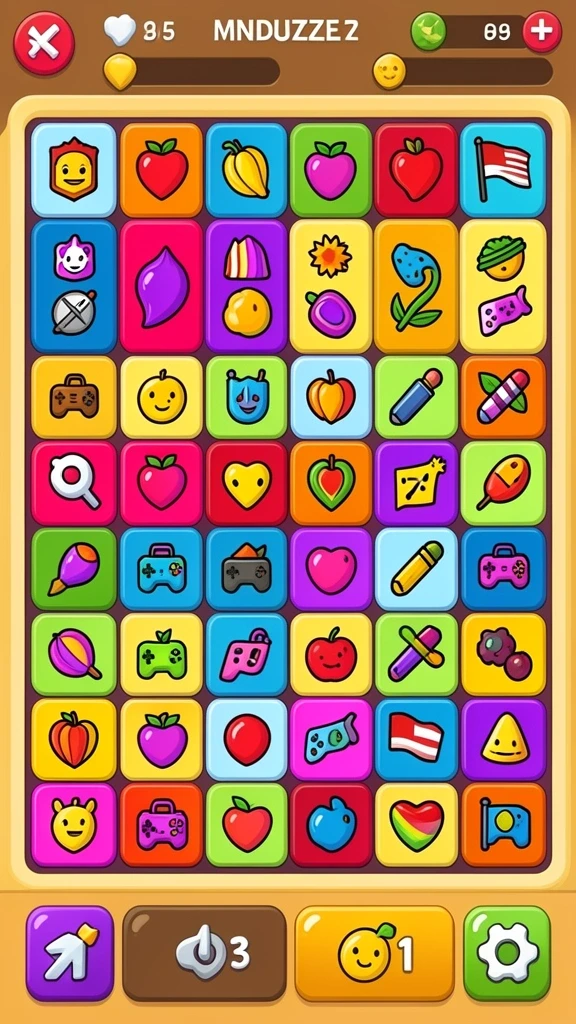Viewport: 576px width, 1024px height.
Task: Tap the striped flag tile in top row
Action: click(x=503, y=170)
